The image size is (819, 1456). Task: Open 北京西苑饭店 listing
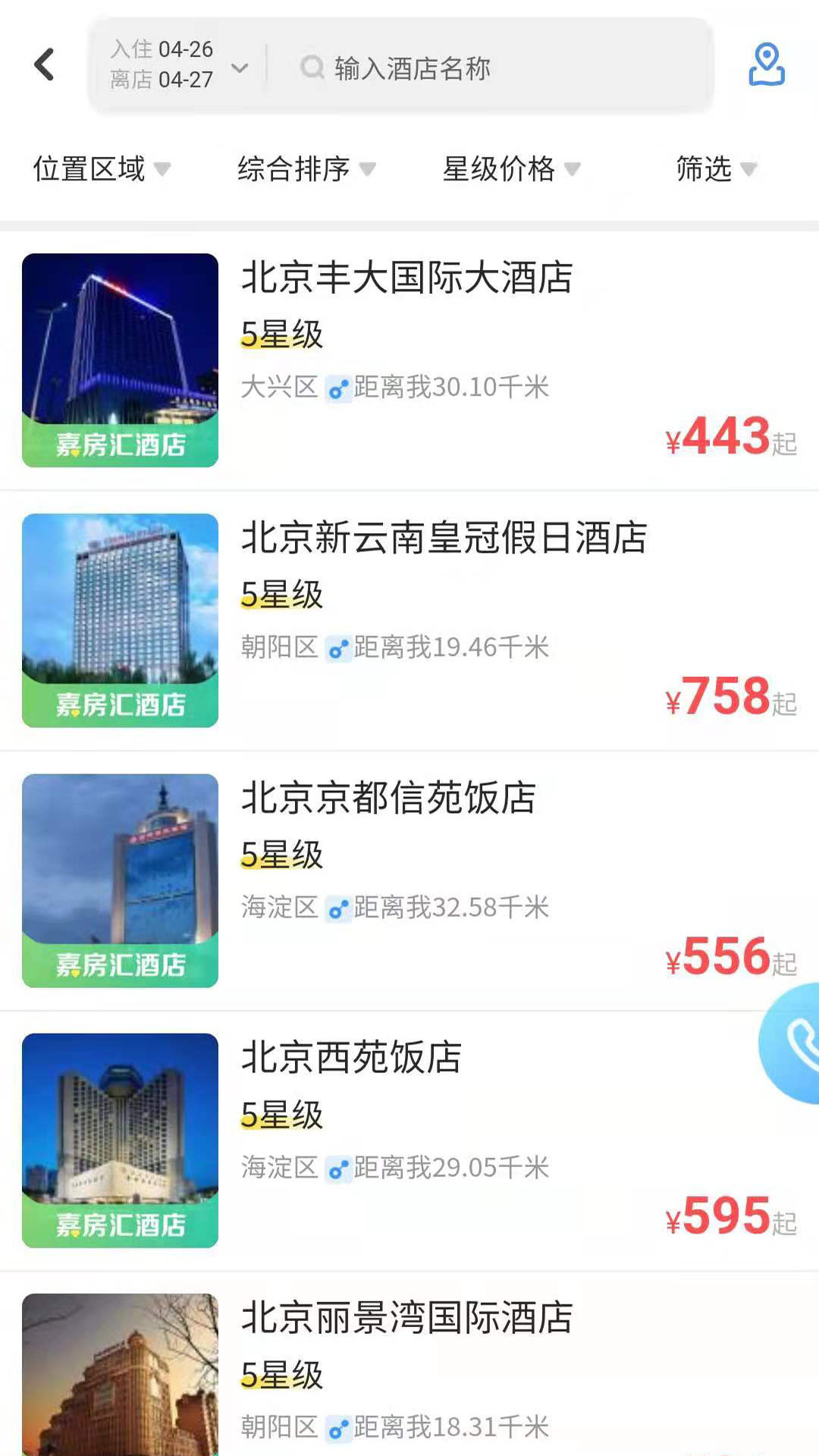click(351, 1058)
